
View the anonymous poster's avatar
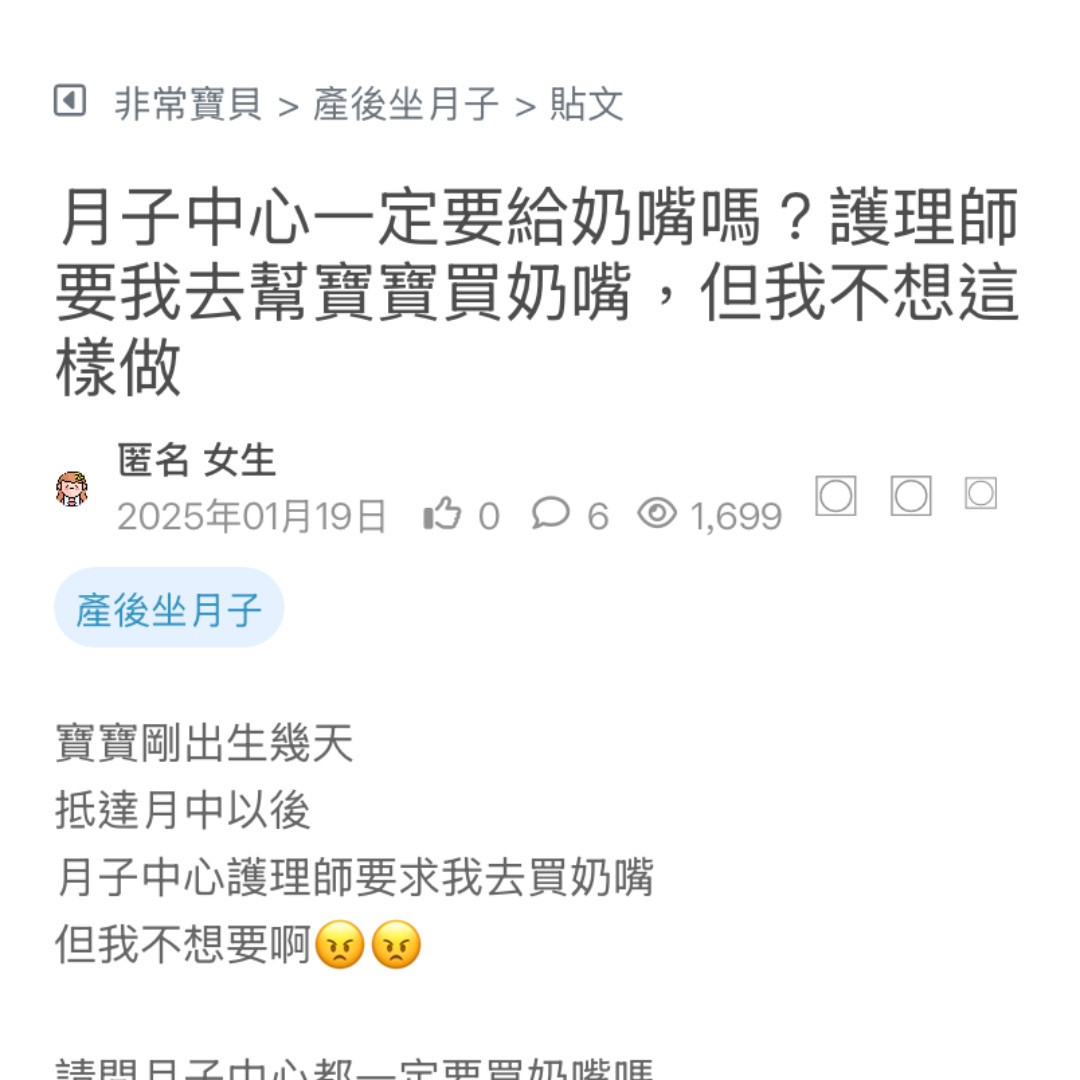[72, 488]
